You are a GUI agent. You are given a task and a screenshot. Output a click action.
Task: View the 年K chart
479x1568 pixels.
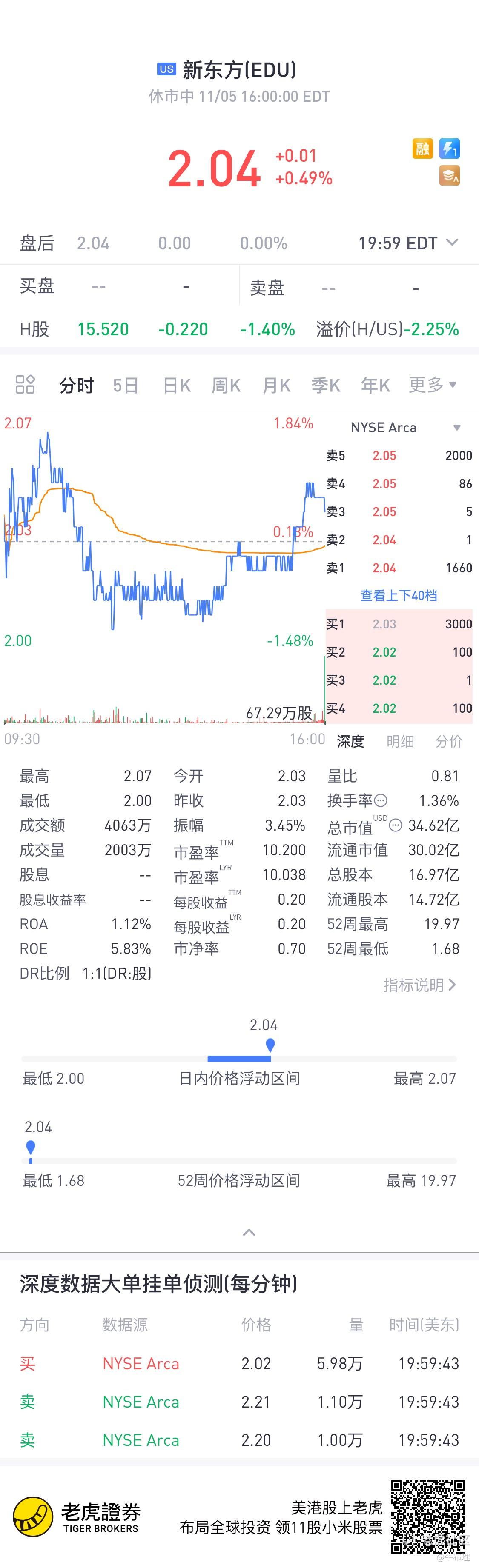pyautogui.click(x=375, y=386)
